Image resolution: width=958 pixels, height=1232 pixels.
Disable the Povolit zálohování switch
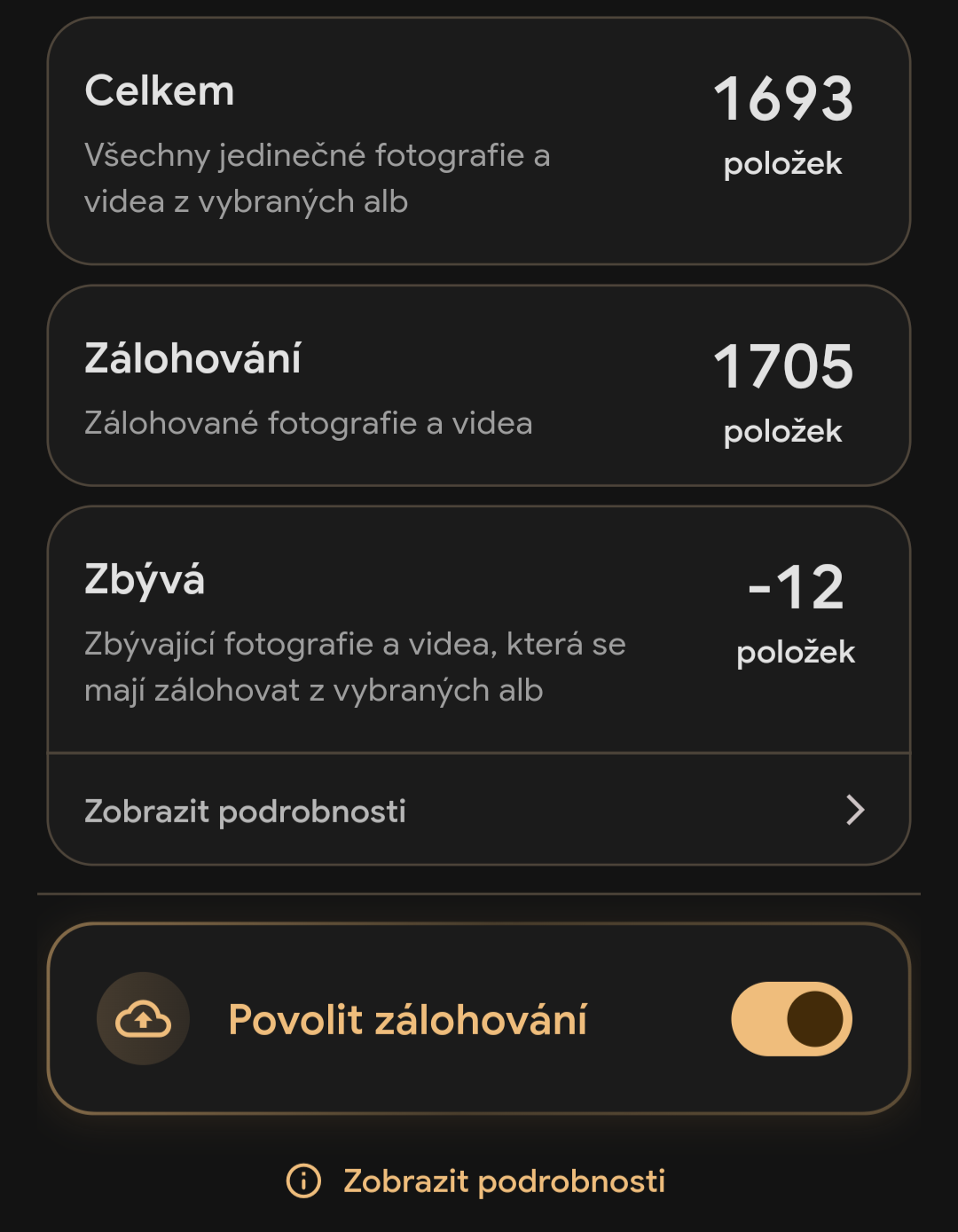coord(792,1018)
